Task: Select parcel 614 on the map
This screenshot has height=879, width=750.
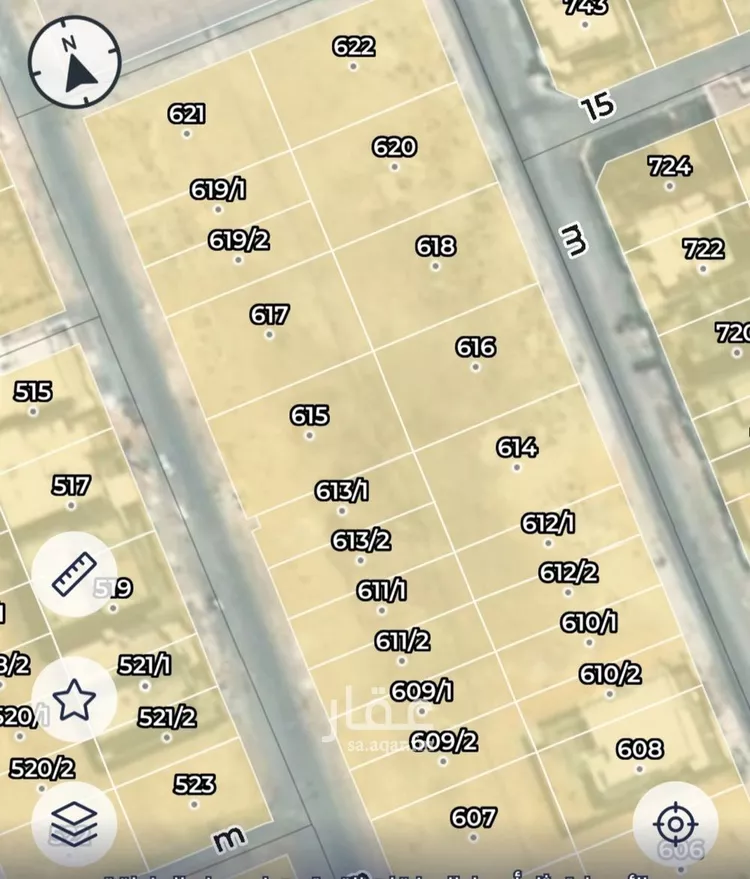Action: pos(516,455)
